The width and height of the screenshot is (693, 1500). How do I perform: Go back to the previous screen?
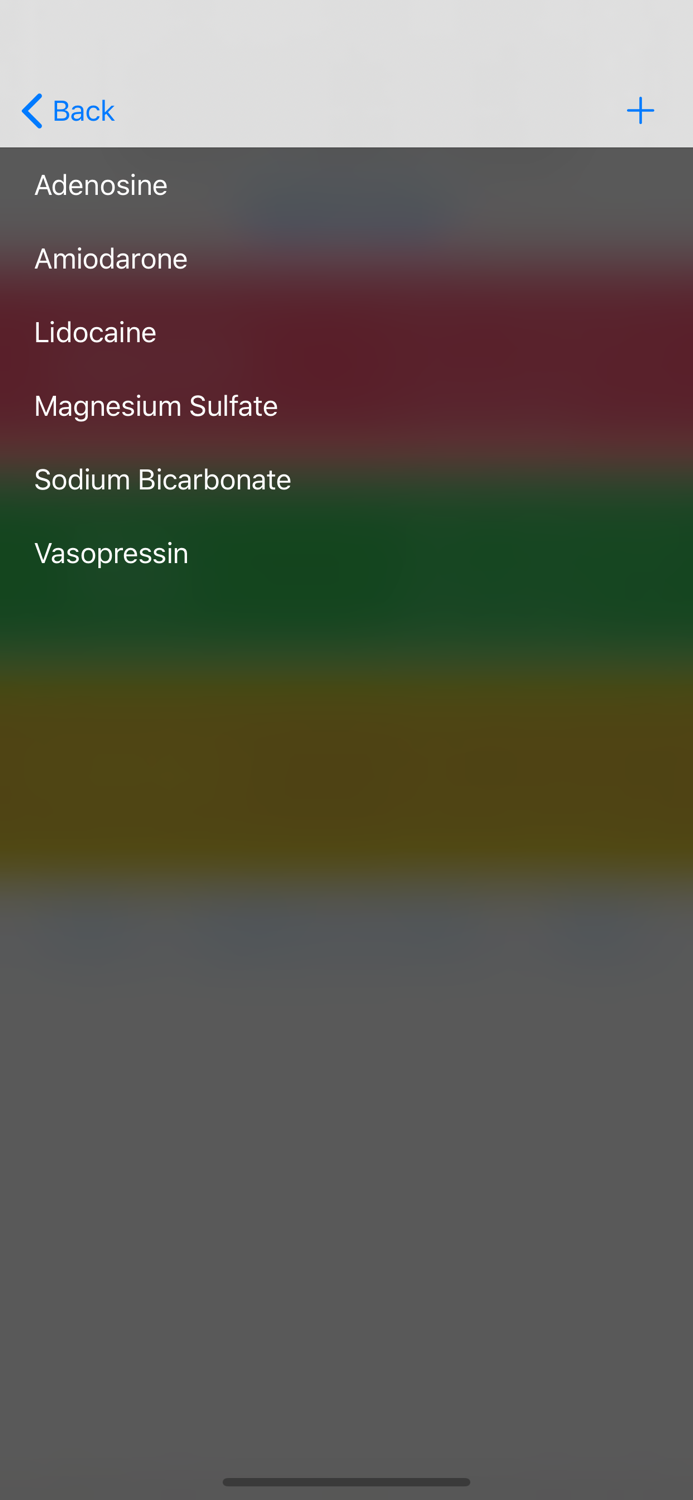[68, 111]
